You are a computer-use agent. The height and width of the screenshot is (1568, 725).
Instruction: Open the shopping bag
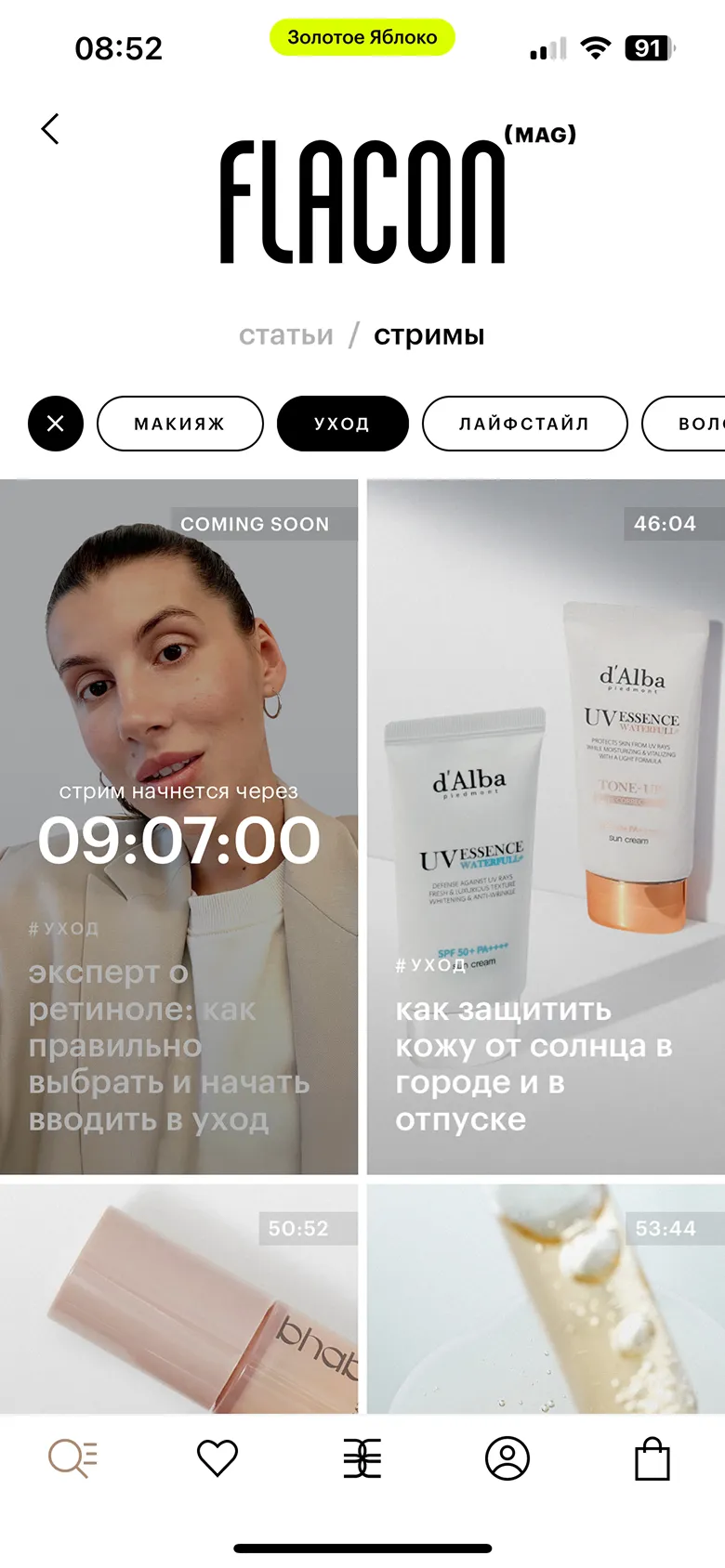point(652,1458)
